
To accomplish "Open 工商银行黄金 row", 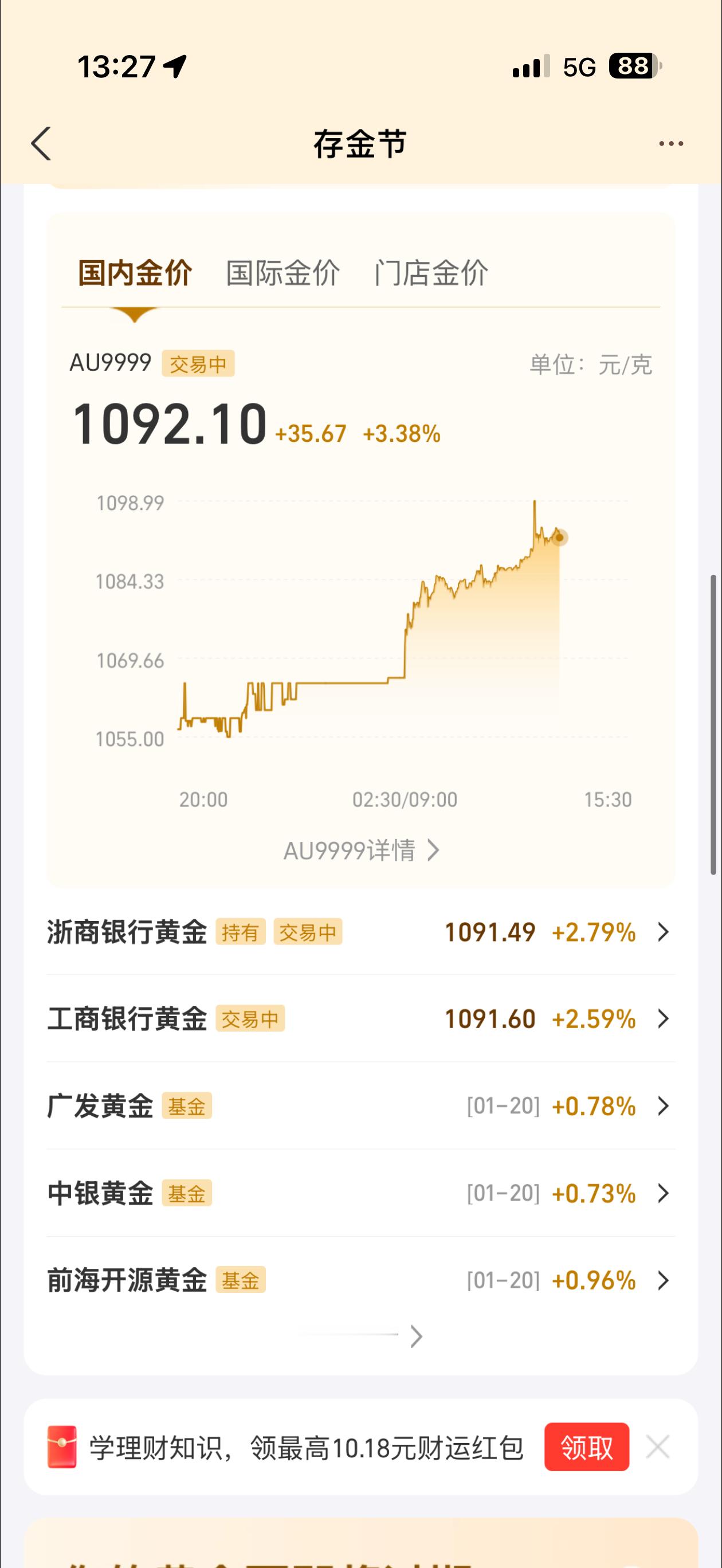I will click(x=360, y=1018).
